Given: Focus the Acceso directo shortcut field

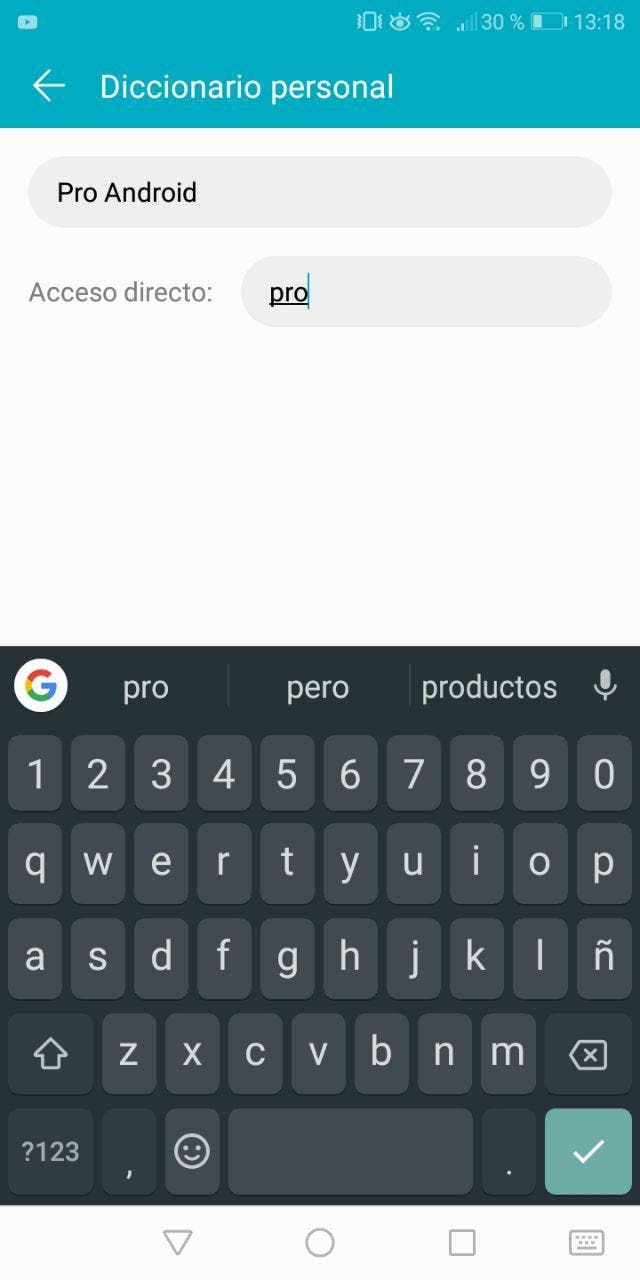Looking at the screenshot, I should [x=425, y=292].
